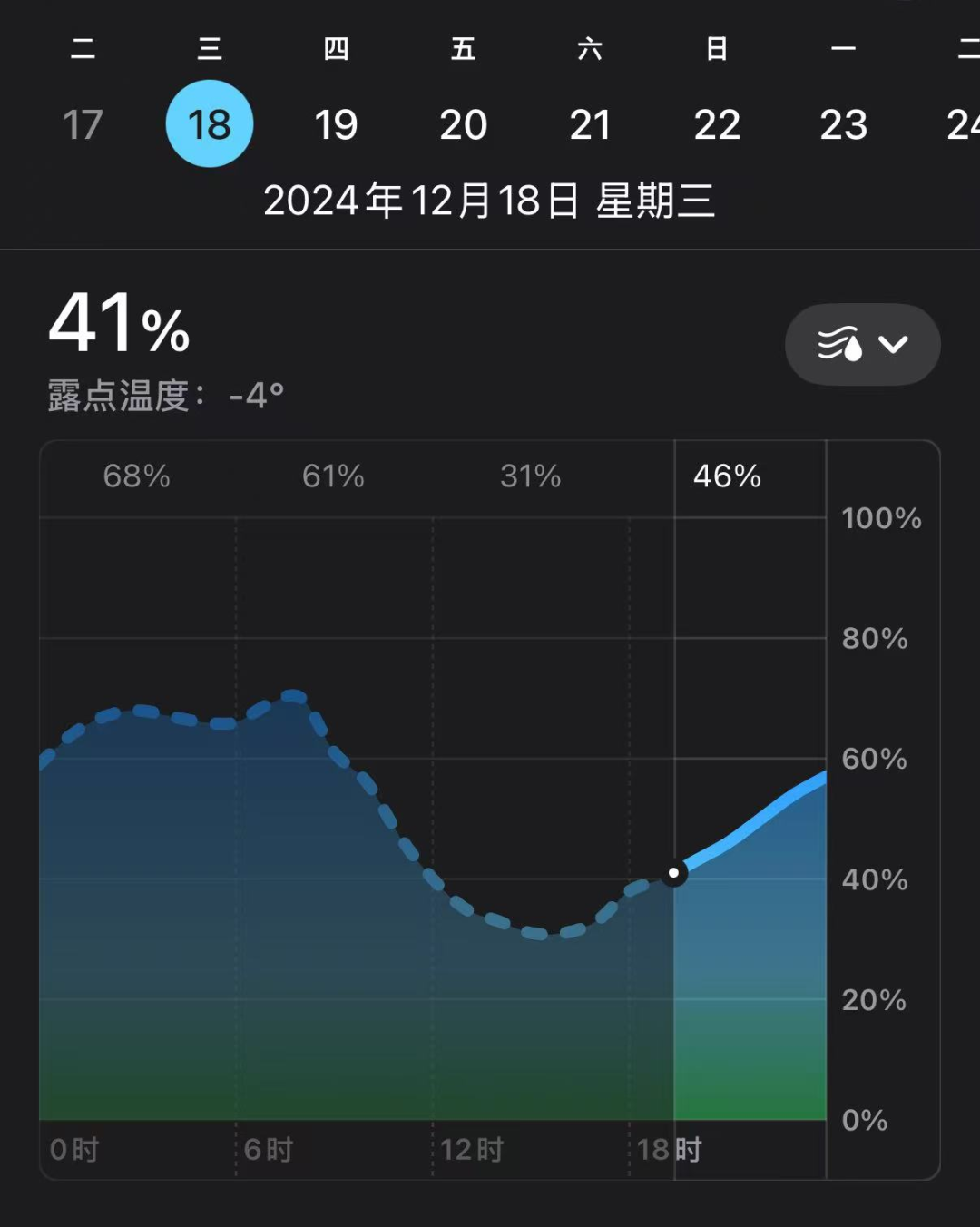The height and width of the screenshot is (1227, 980).
Task: Switch to Thursday the 19th
Action: pyautogui.click(x=336, y=124)
